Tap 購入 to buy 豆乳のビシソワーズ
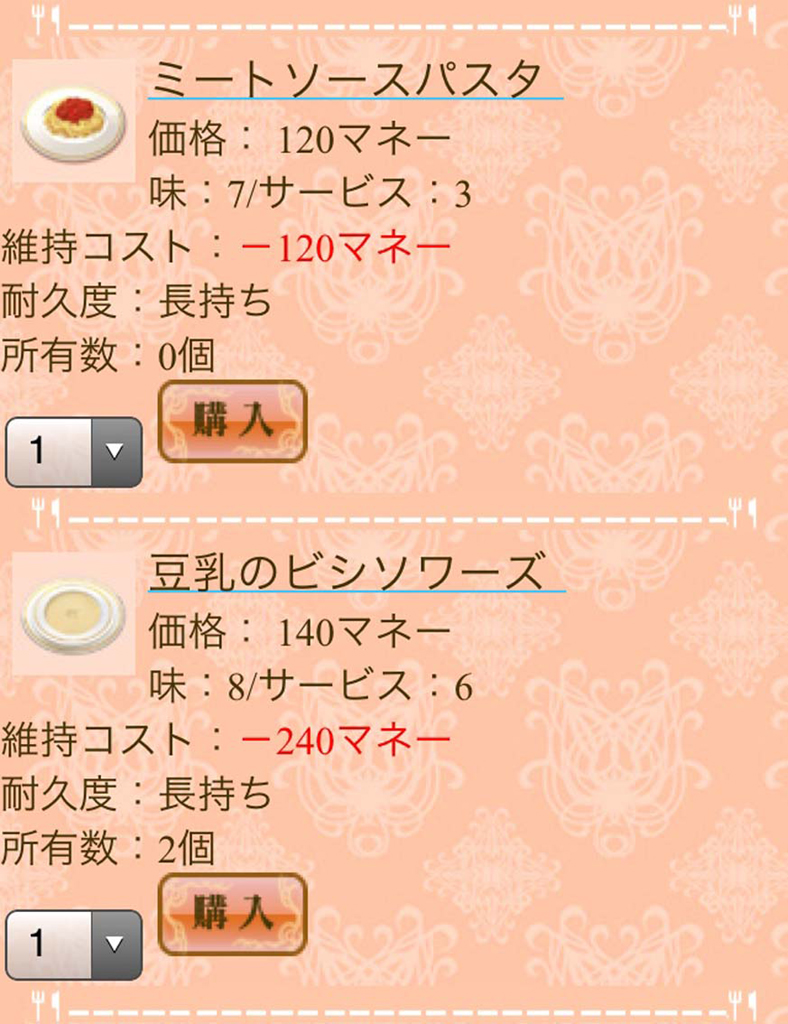This screenshot has height=1024, width=788. (232, 915)
